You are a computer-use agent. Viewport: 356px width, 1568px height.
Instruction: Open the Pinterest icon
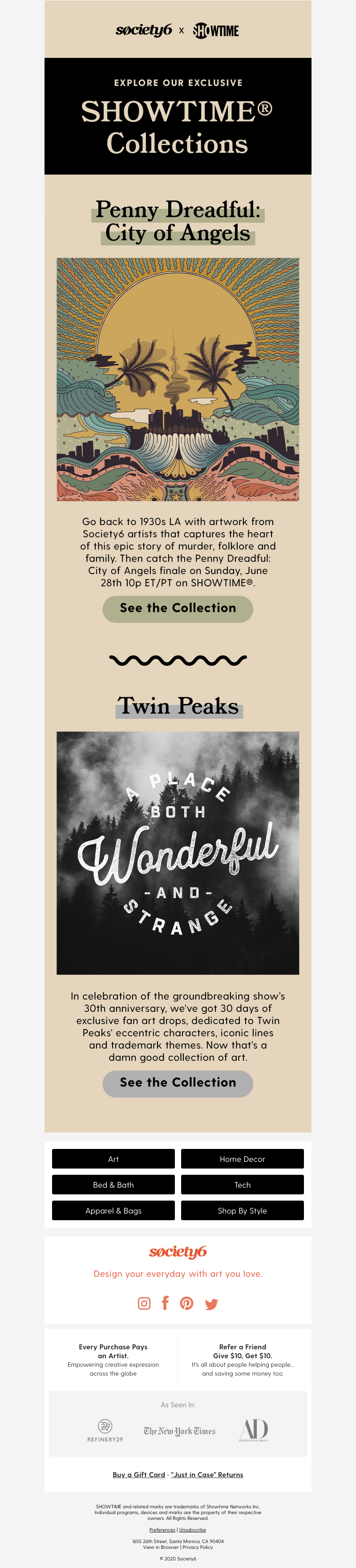(x=187, y=1303)
